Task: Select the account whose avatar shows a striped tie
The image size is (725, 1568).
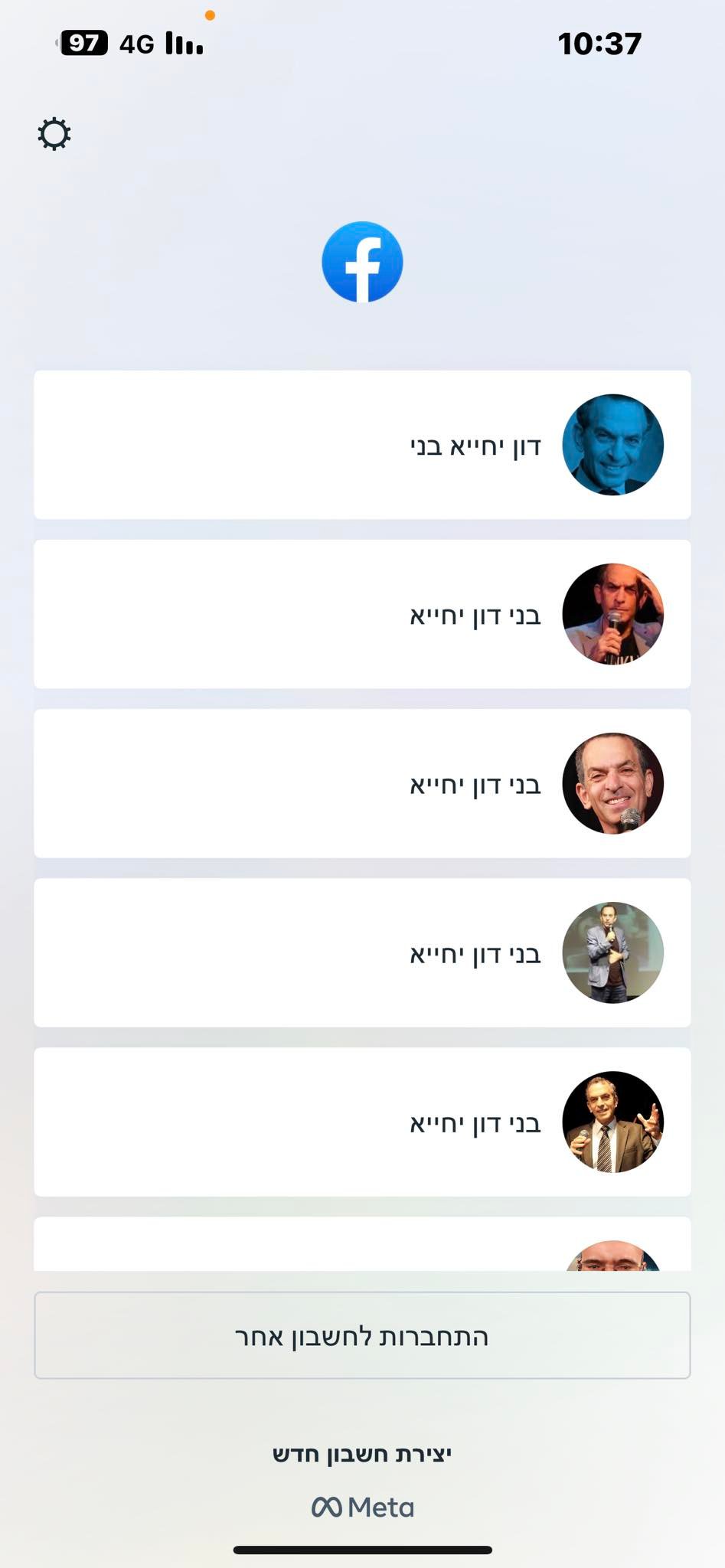Action: pos(362,1122)
